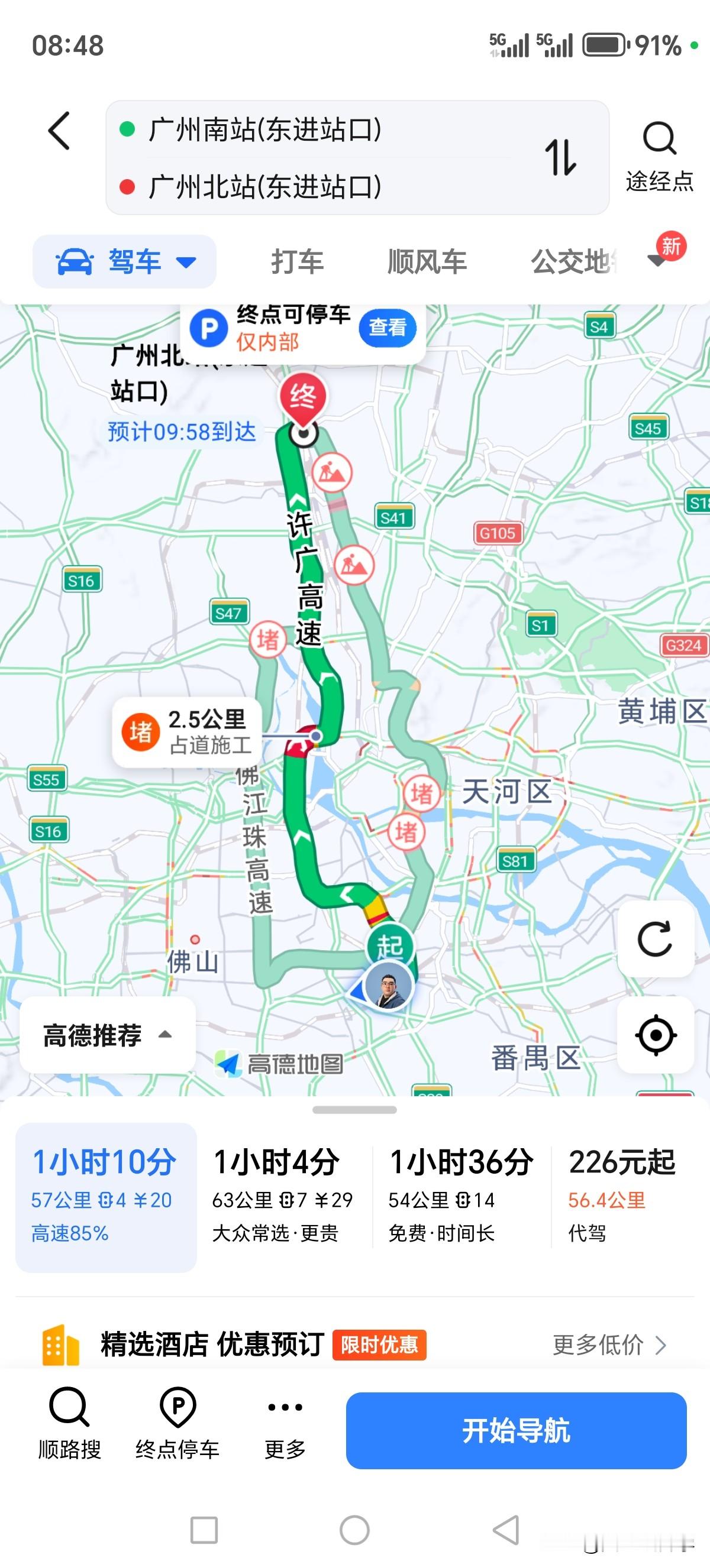Tap the locate-me crosshair icon
The image size is (710, 1568).
click(x=656, y=1035)
